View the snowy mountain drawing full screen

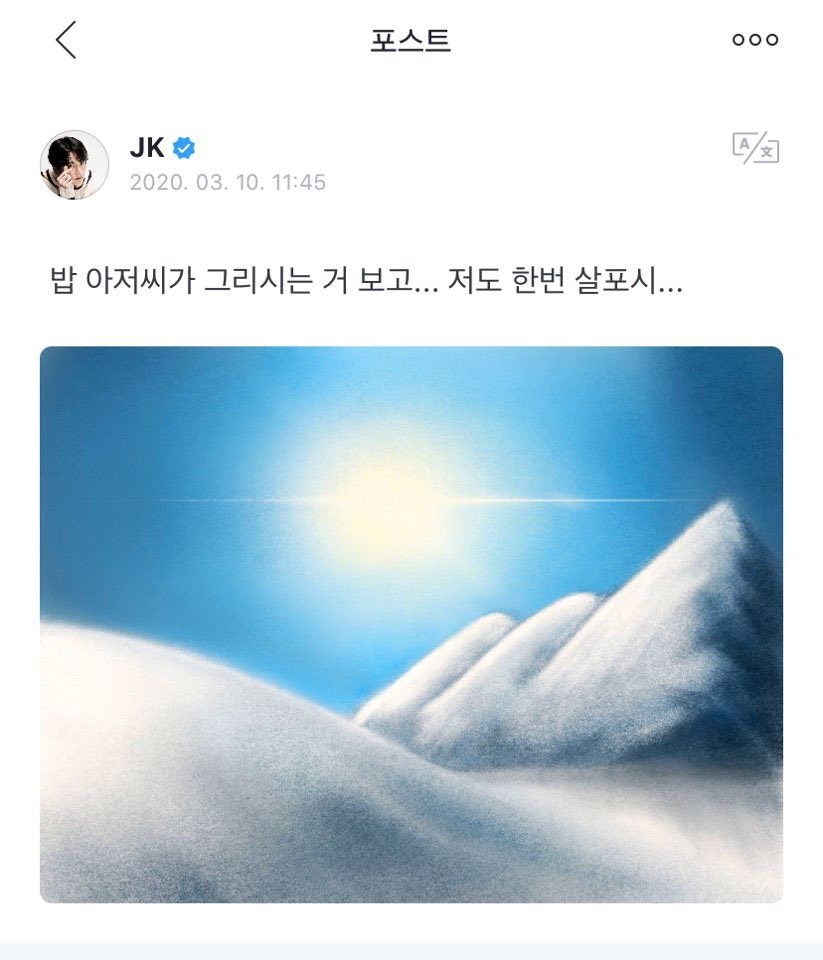click(411, 624)
